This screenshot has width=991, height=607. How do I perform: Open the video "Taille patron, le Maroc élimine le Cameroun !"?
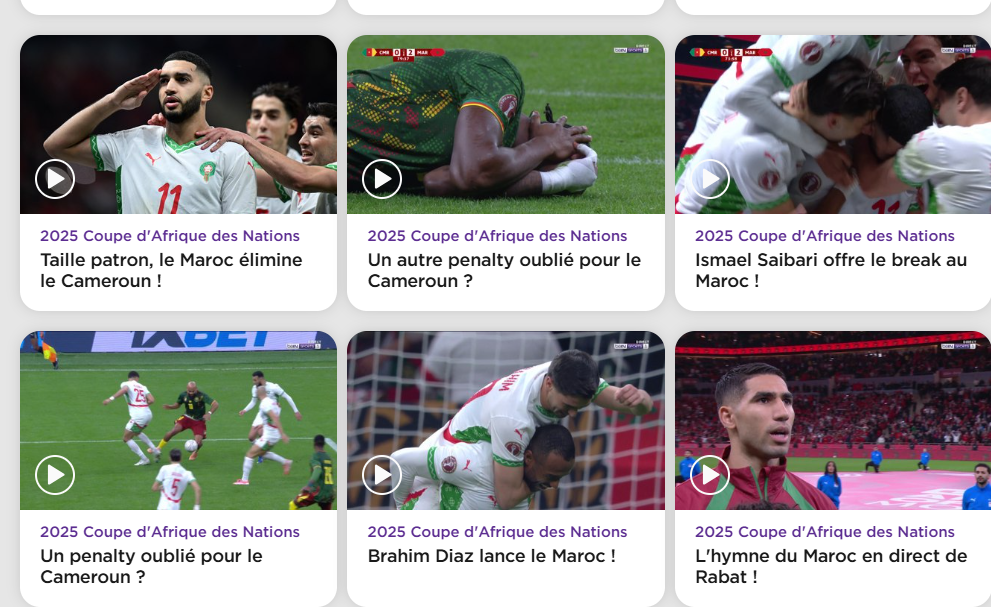click(171, 270)
